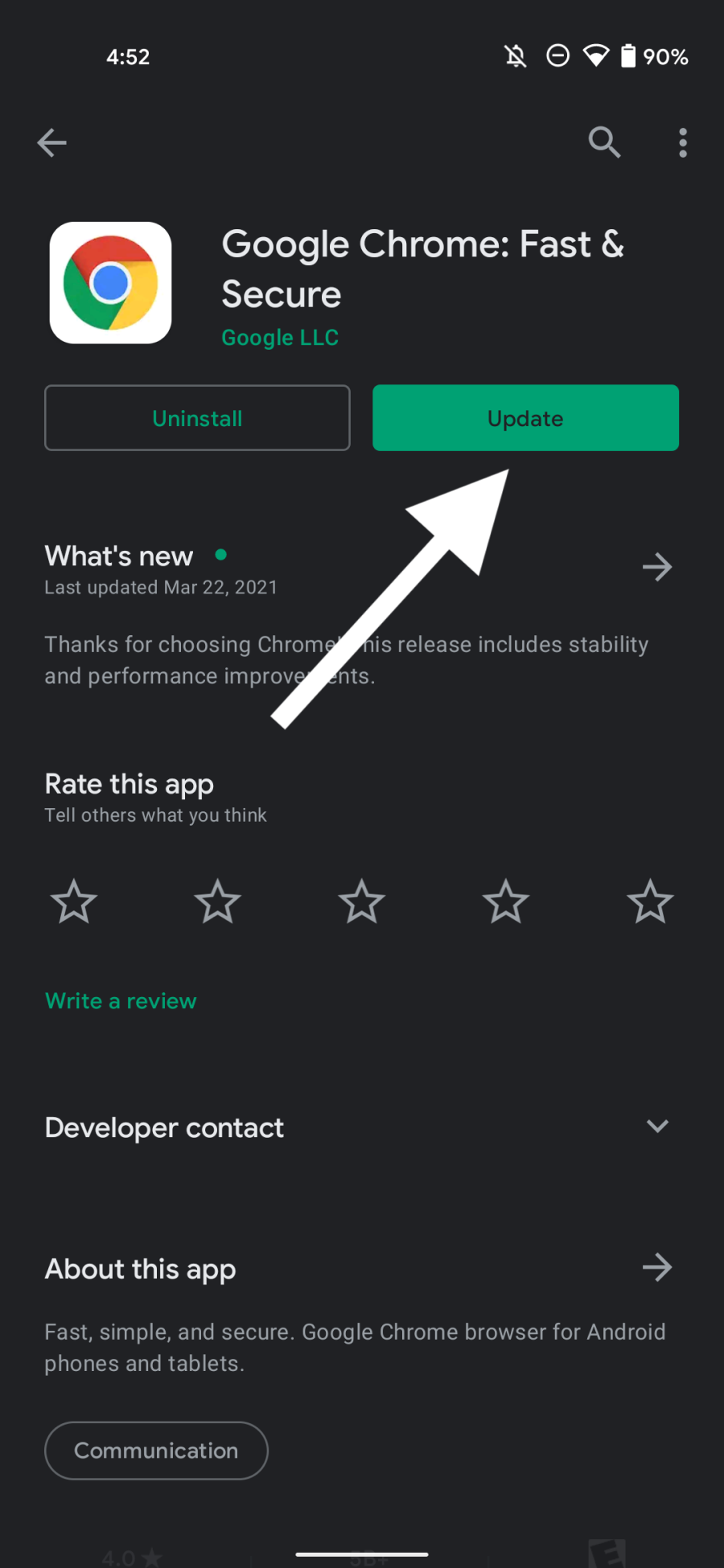Image resolution: width=724 pixels, height=1568 pixels.
Task: Rate the app three stars
Action: point(362,901)
